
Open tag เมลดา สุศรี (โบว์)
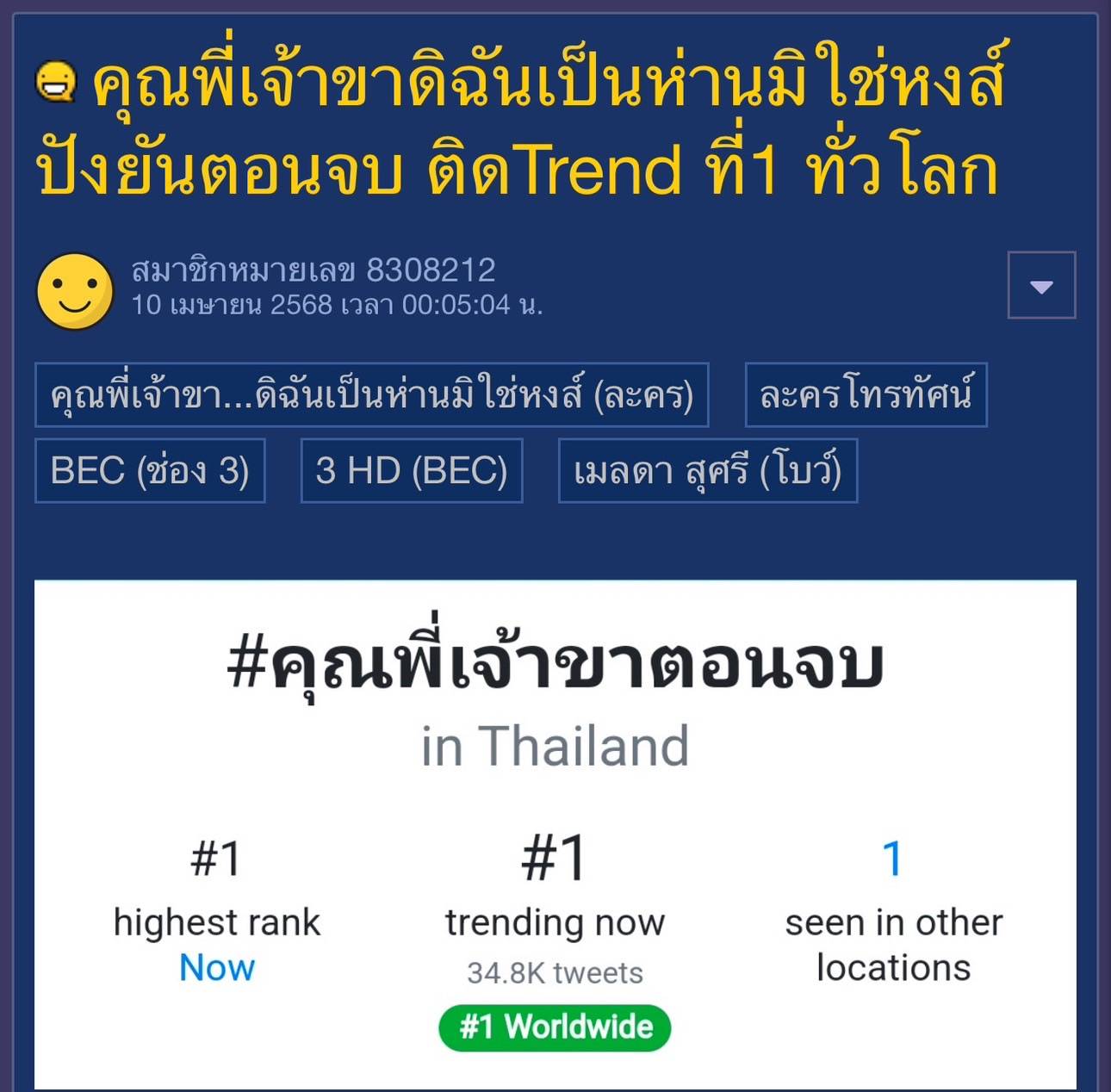(707, 471)
